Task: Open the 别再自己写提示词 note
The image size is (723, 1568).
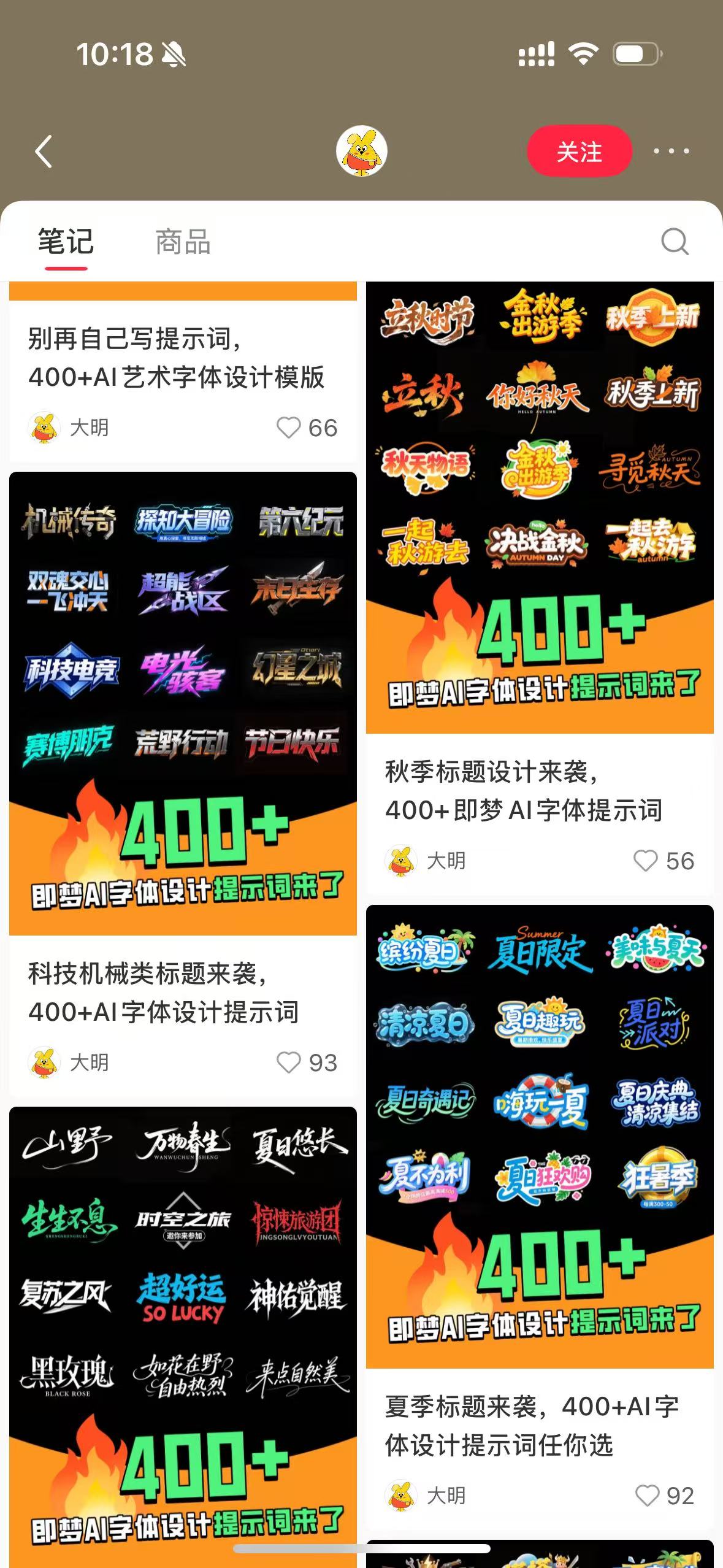Action: (x=177, y=358)
